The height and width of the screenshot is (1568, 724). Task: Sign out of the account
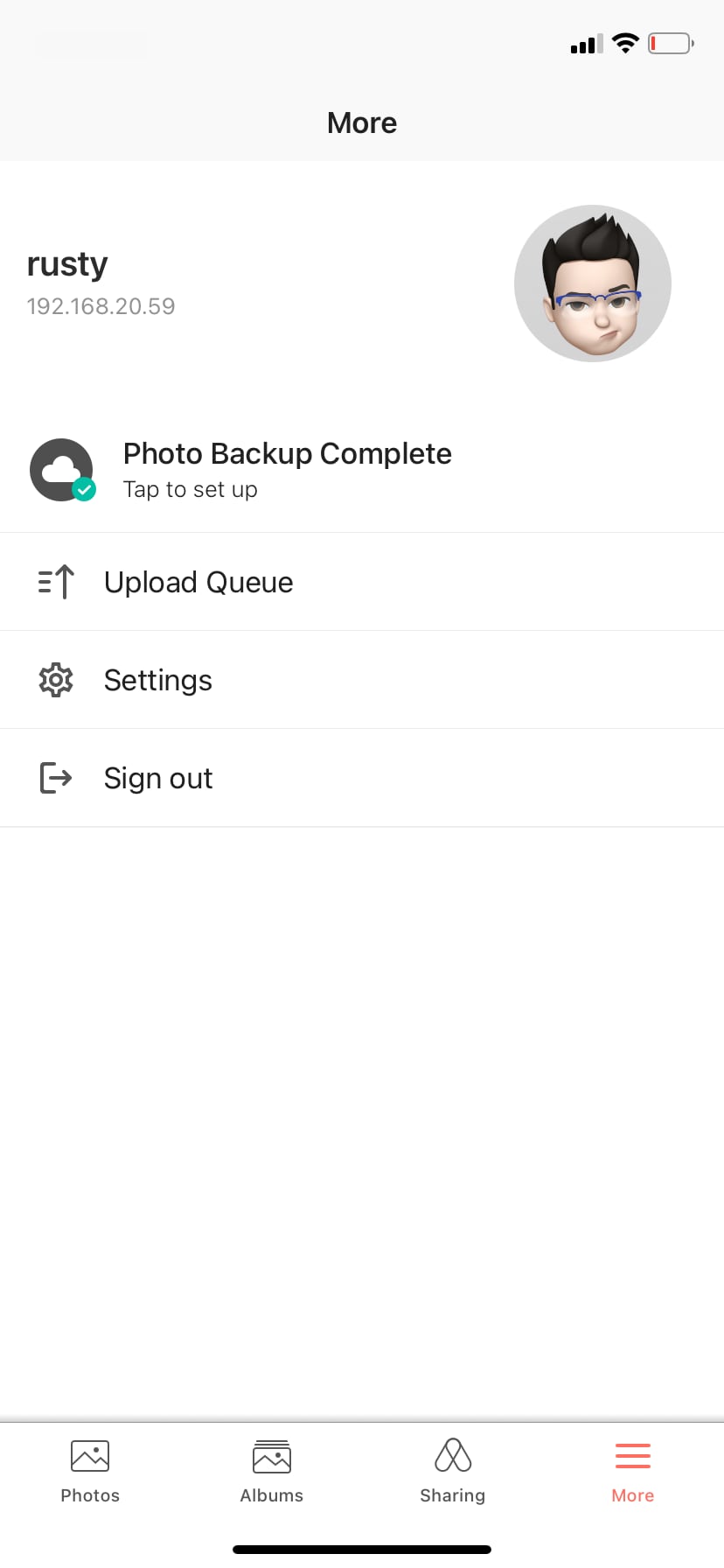pyautogui.click(x=362, y=778)
